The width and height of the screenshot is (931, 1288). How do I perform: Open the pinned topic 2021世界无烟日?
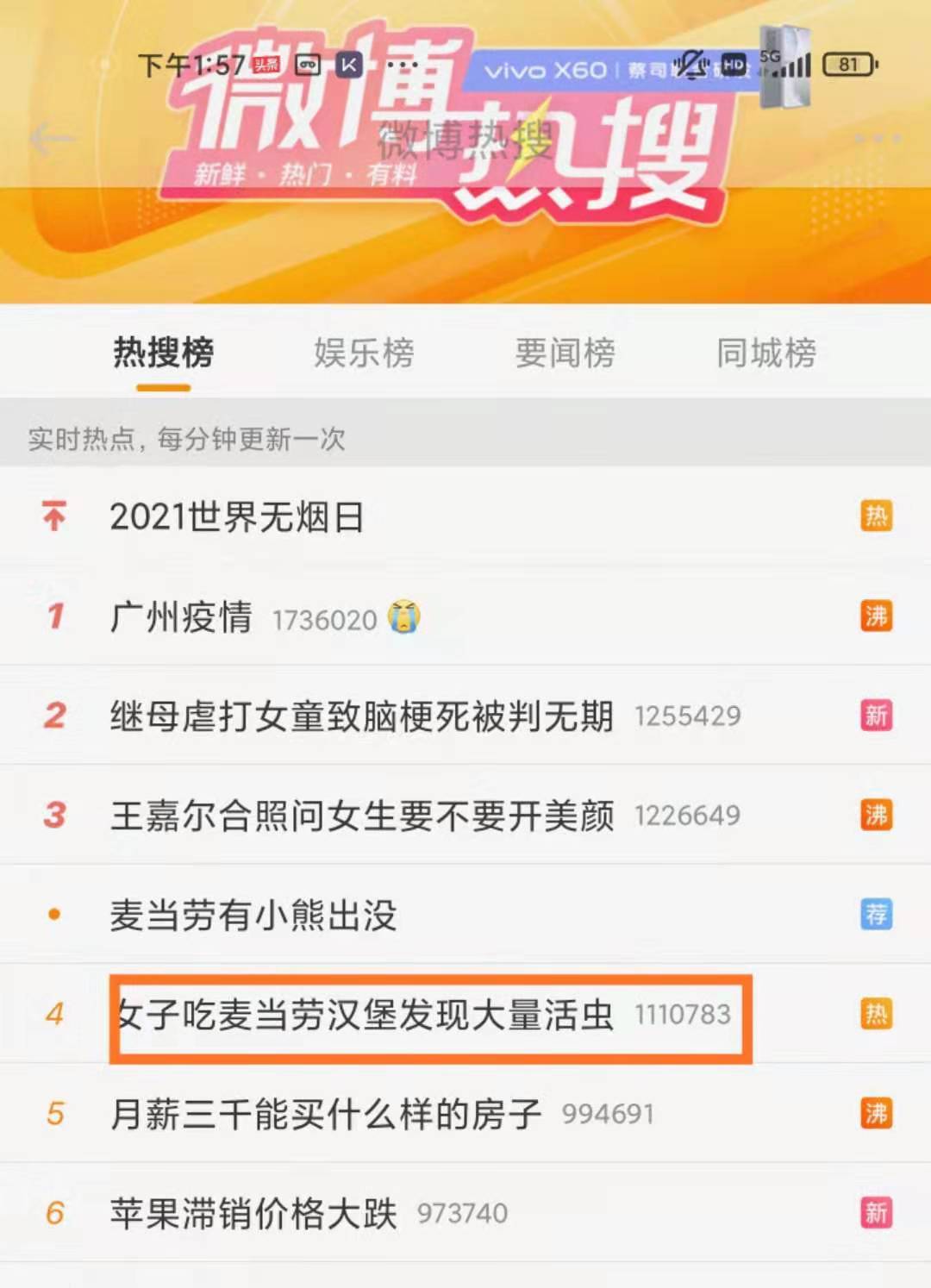[x=237, y=517]
